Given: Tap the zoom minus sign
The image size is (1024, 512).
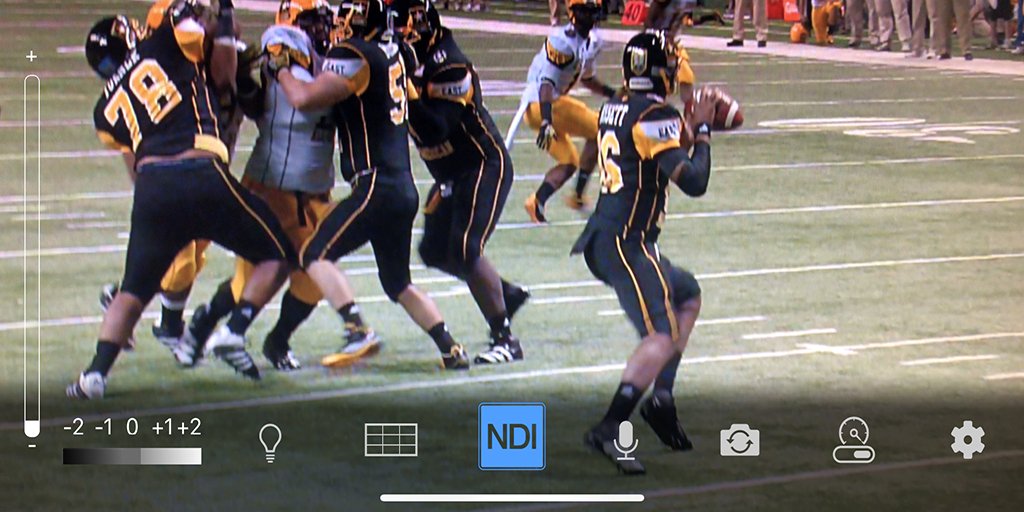Looking at the screenshot, I should click(x=31, y=444).
